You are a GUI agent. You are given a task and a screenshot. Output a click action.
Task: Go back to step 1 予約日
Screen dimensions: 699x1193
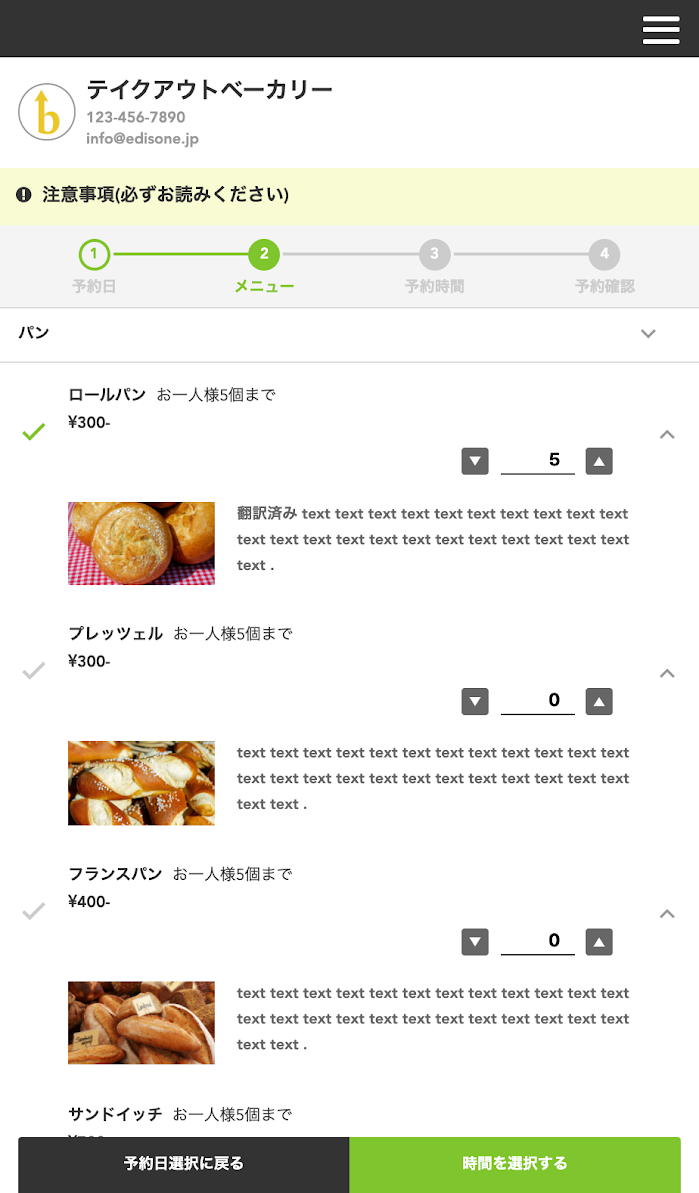click(x=94, y=255)
